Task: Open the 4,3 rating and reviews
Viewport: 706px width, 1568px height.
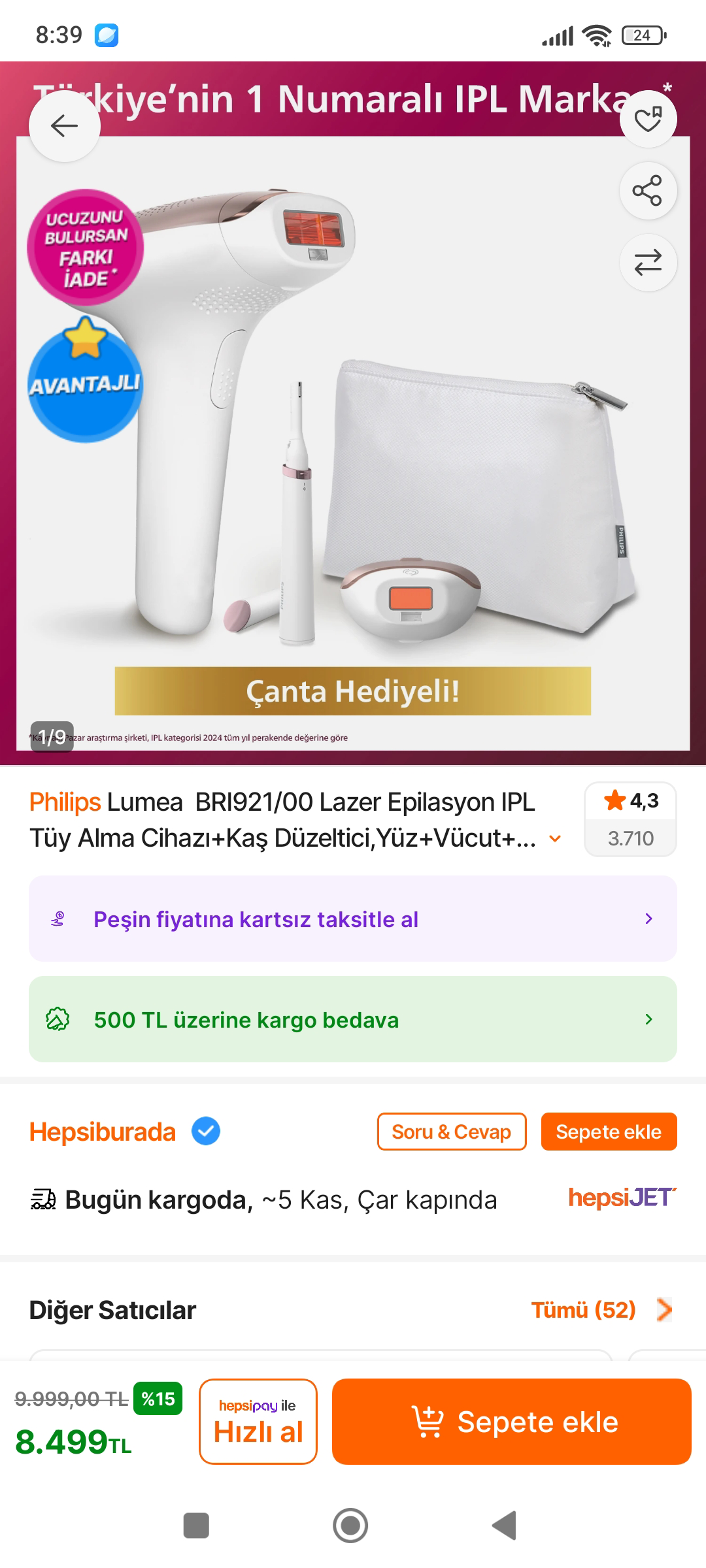Action: click(x=630, y=819)
